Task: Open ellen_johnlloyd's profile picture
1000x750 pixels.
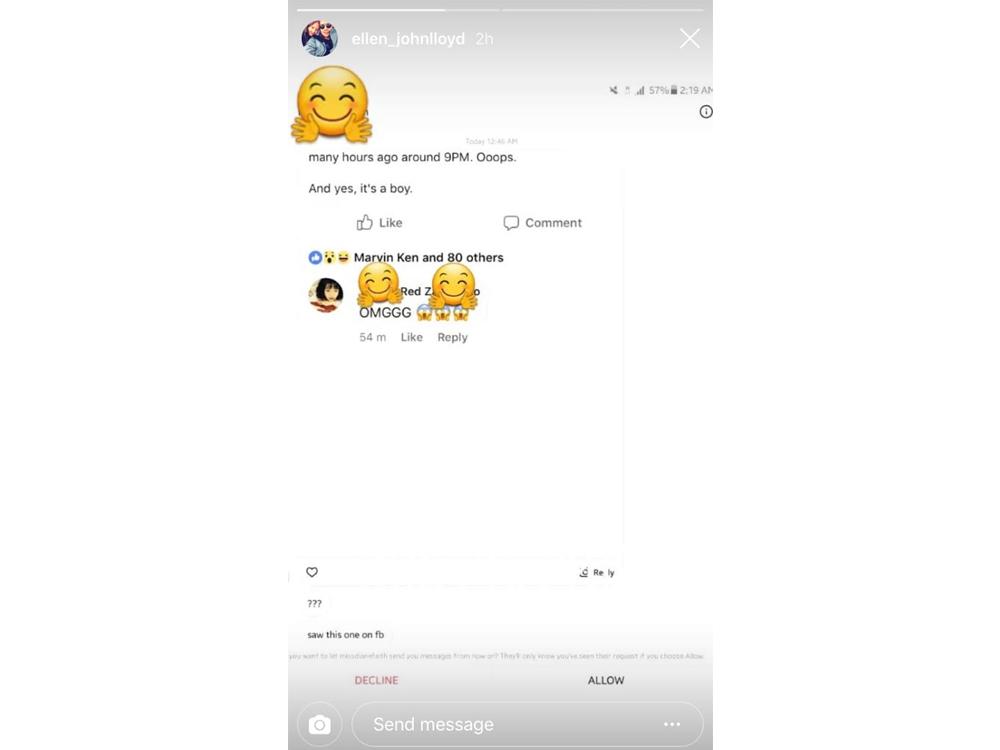Action: coord(319,38)
